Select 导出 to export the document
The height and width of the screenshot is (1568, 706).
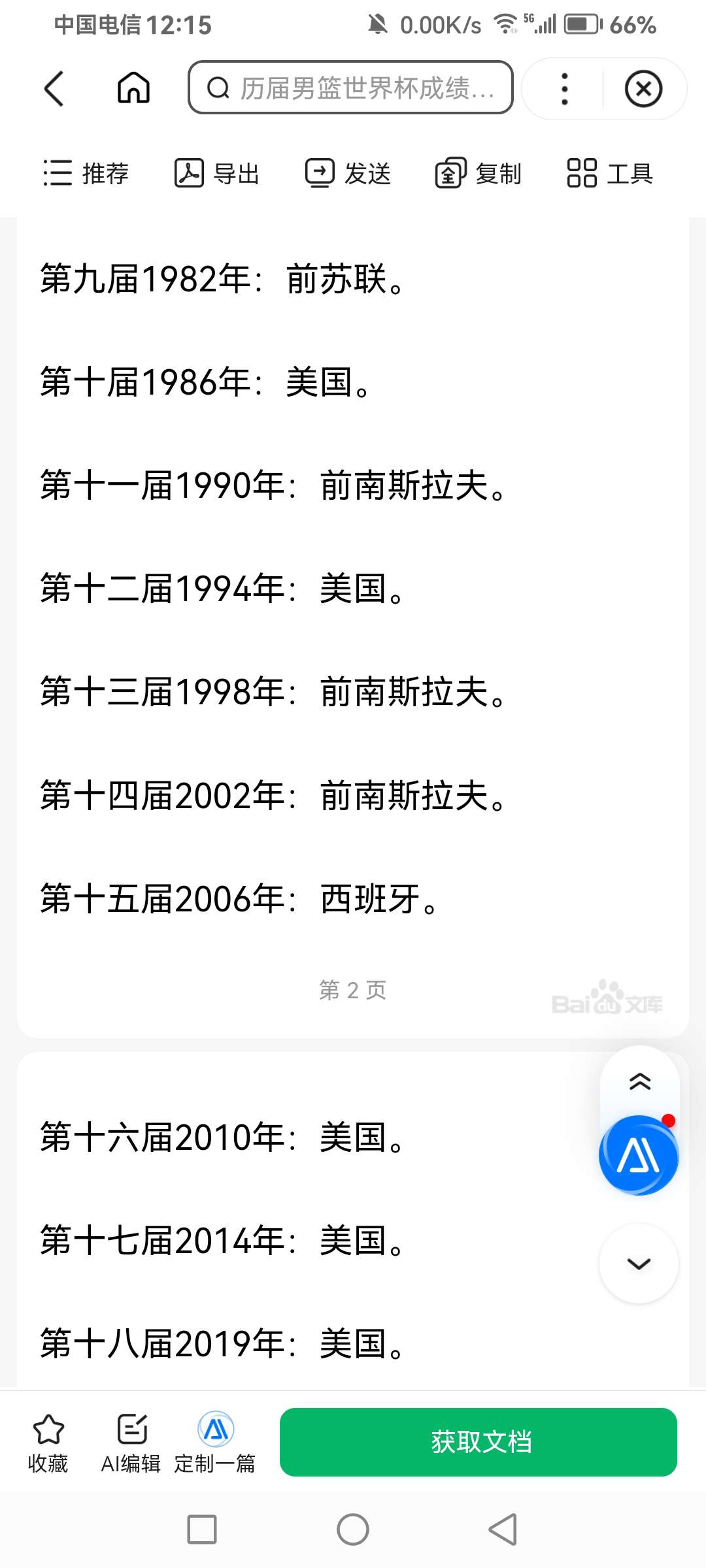pyautogui.click(x=217, y=174)
